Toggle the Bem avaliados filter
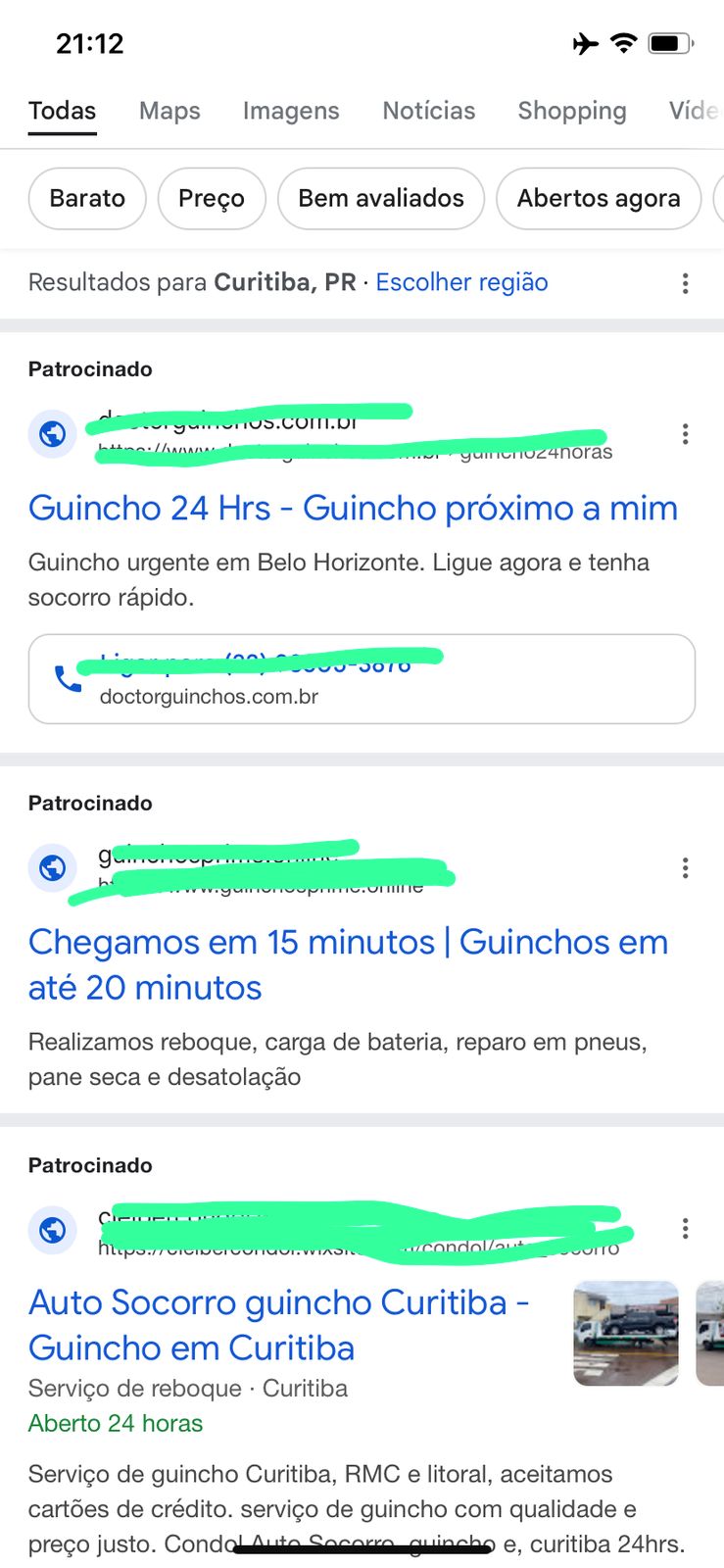 coord(380,198)
